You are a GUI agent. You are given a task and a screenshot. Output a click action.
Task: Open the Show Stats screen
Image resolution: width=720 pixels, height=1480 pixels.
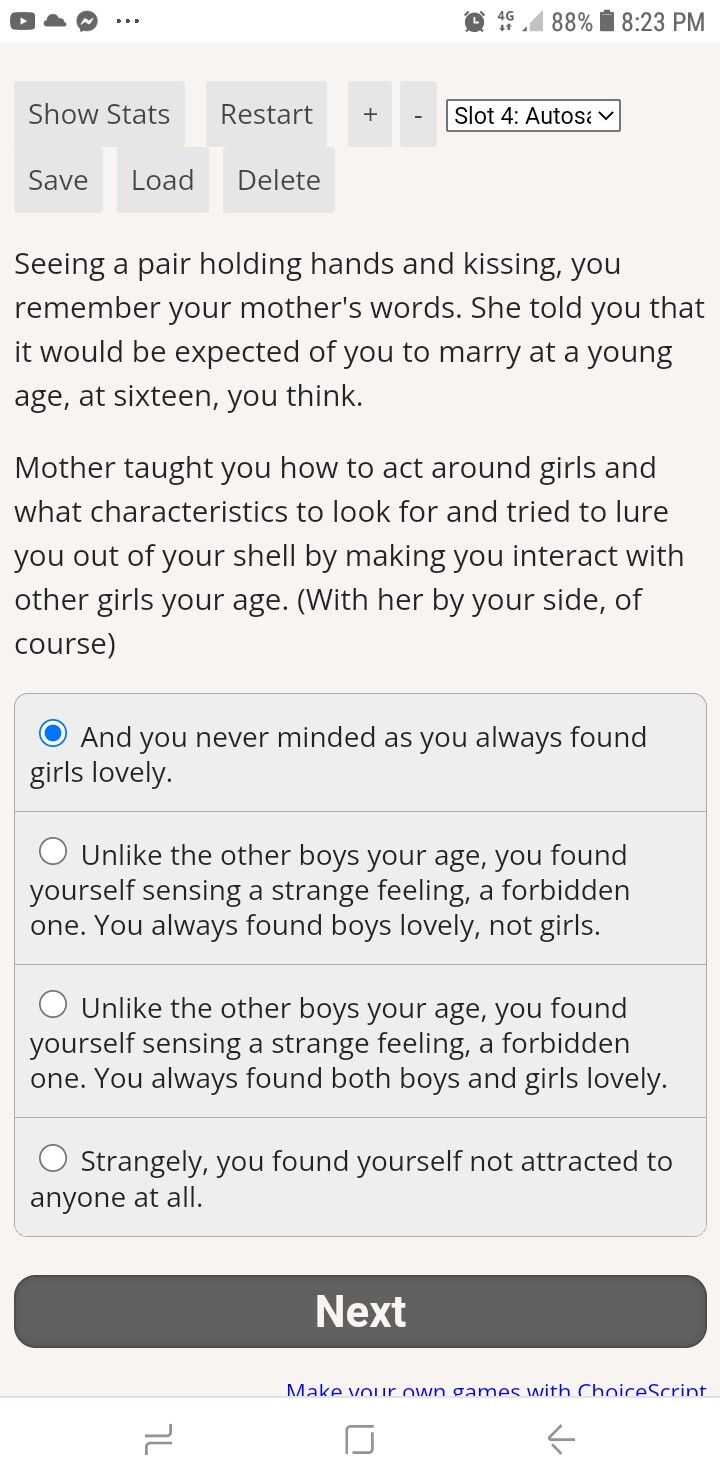[99, 115]
